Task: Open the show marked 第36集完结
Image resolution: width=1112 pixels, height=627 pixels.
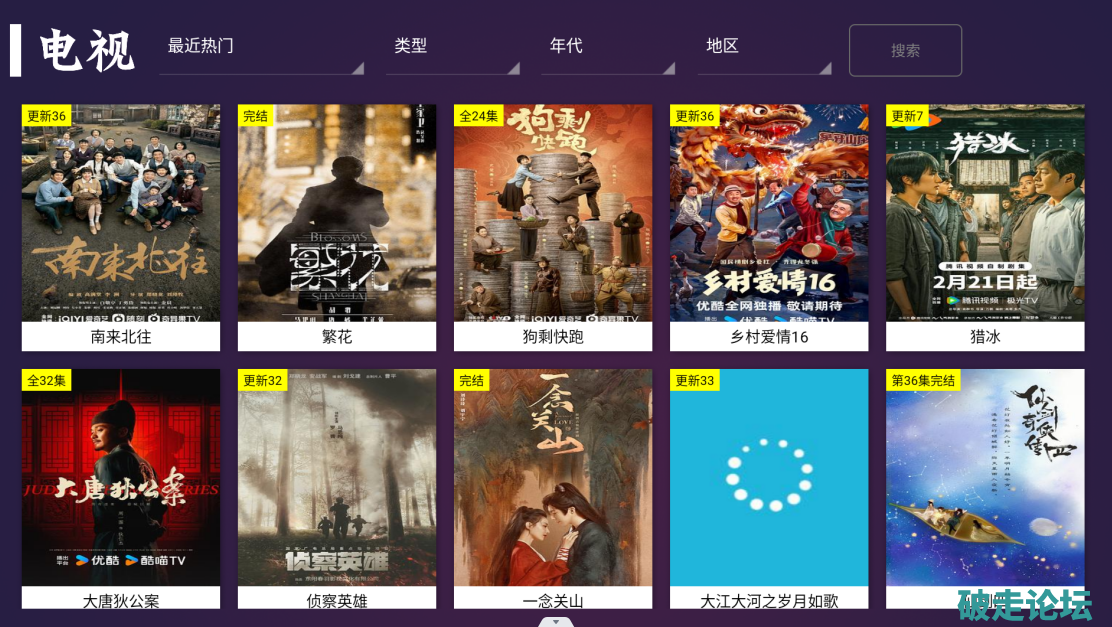Action: tap(985, 488)
